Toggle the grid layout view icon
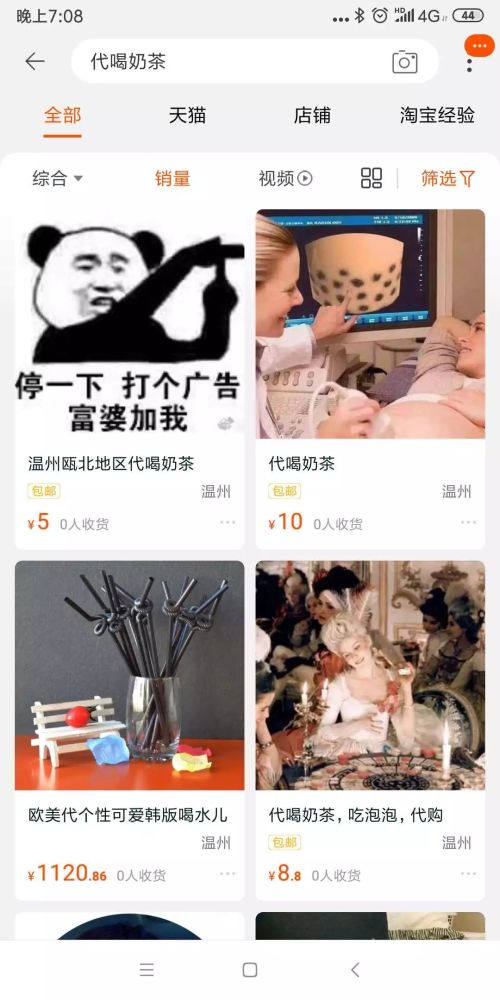 click(x=371, y=178)
